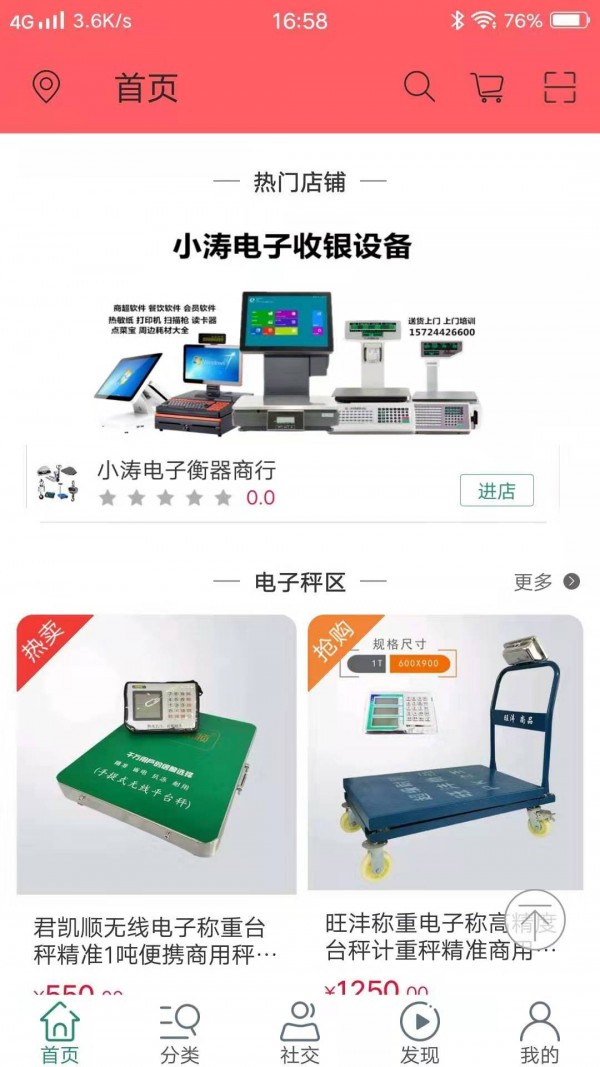Switch to the 发现 tab
This screenshot has width=600, height=1067.
[420, 1033]
